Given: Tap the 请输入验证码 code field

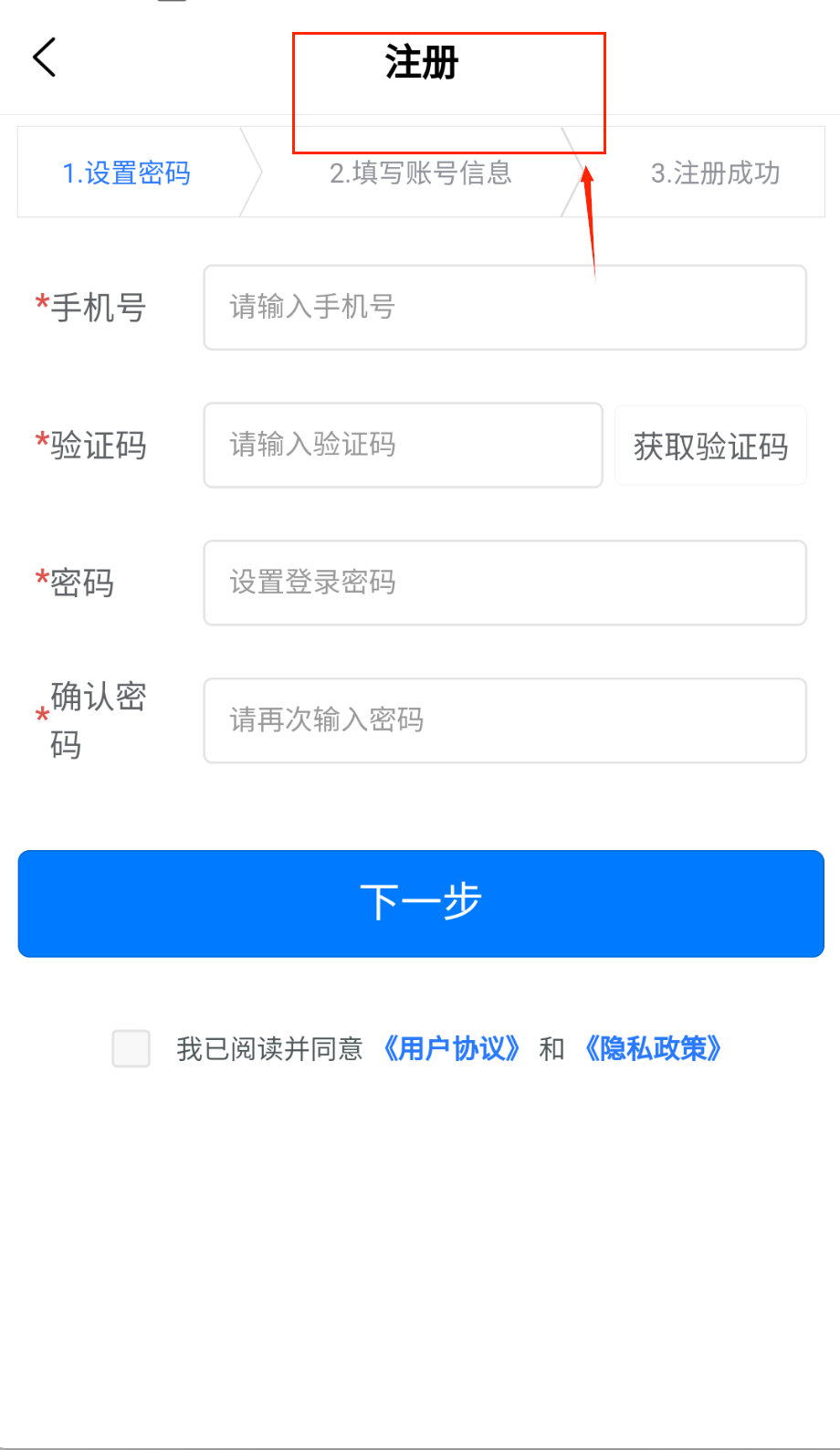Looking at the screenshot, I should (403, 446).
